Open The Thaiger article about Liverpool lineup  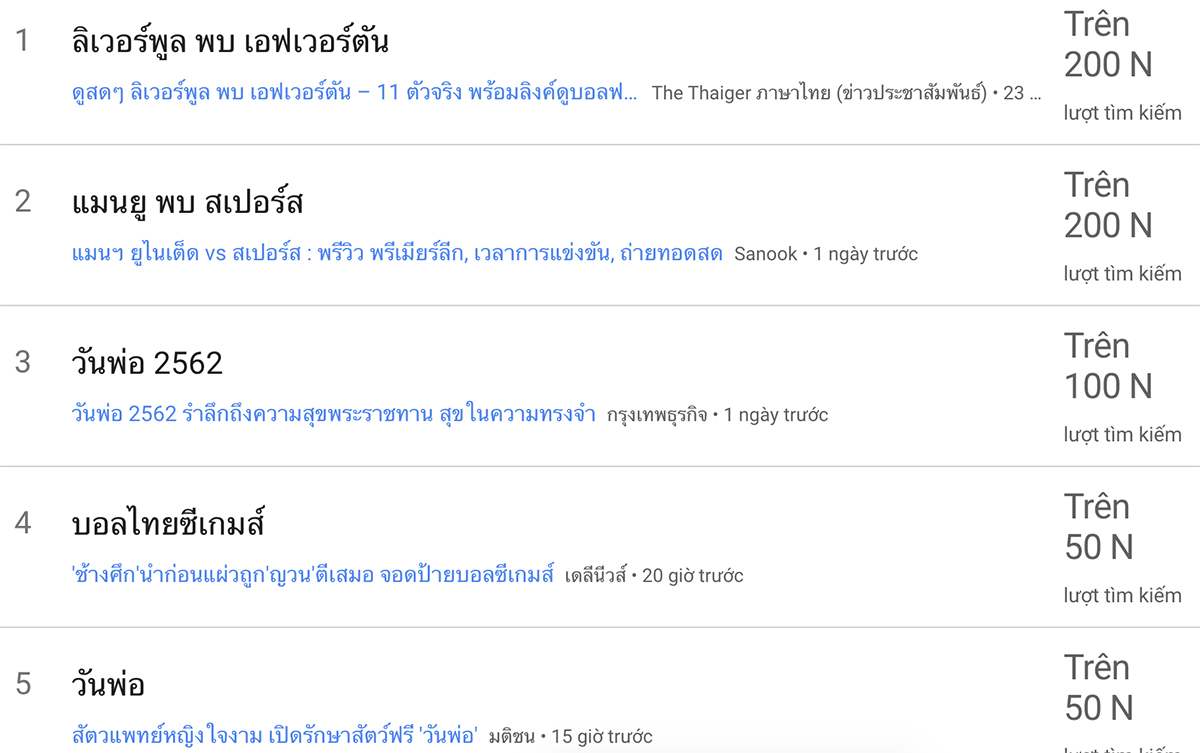(355, 93)
